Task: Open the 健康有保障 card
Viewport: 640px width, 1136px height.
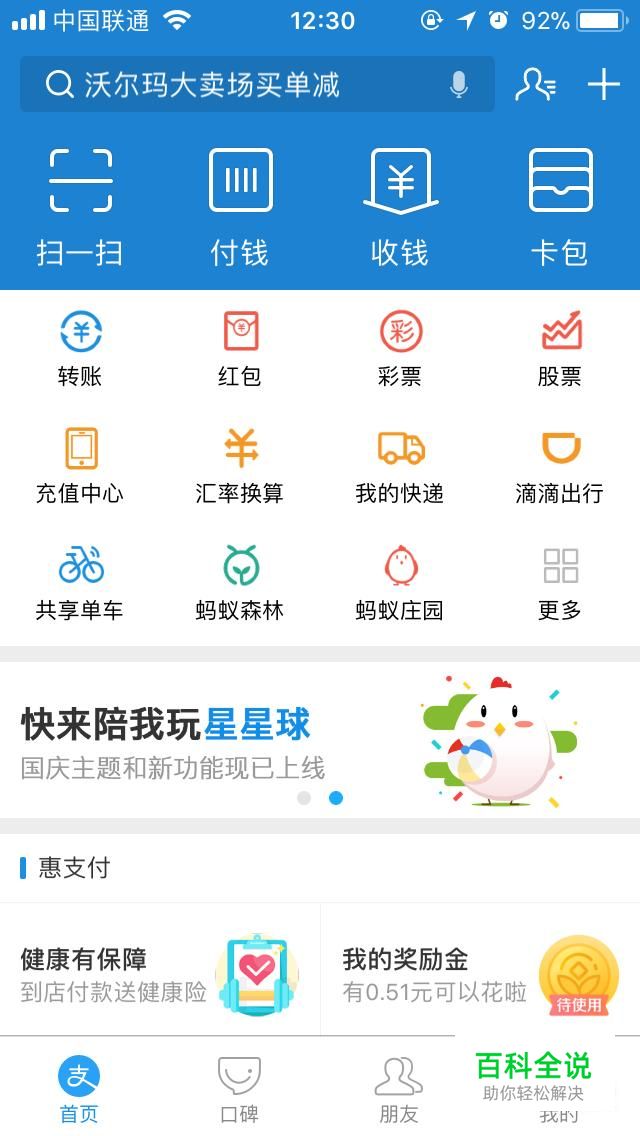Action: [x=160, y=972]
